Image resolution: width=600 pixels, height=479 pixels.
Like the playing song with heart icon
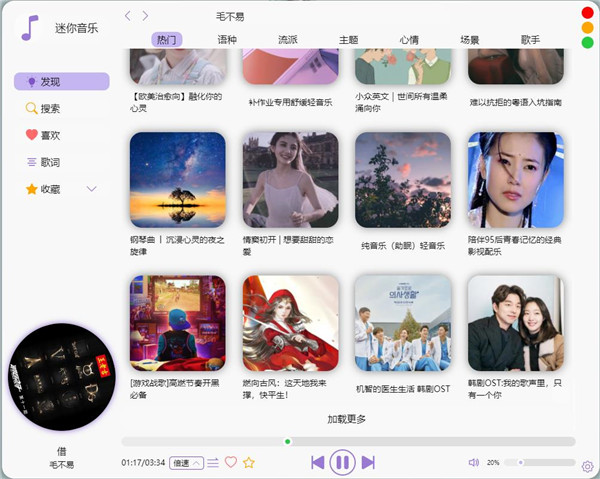231,462
